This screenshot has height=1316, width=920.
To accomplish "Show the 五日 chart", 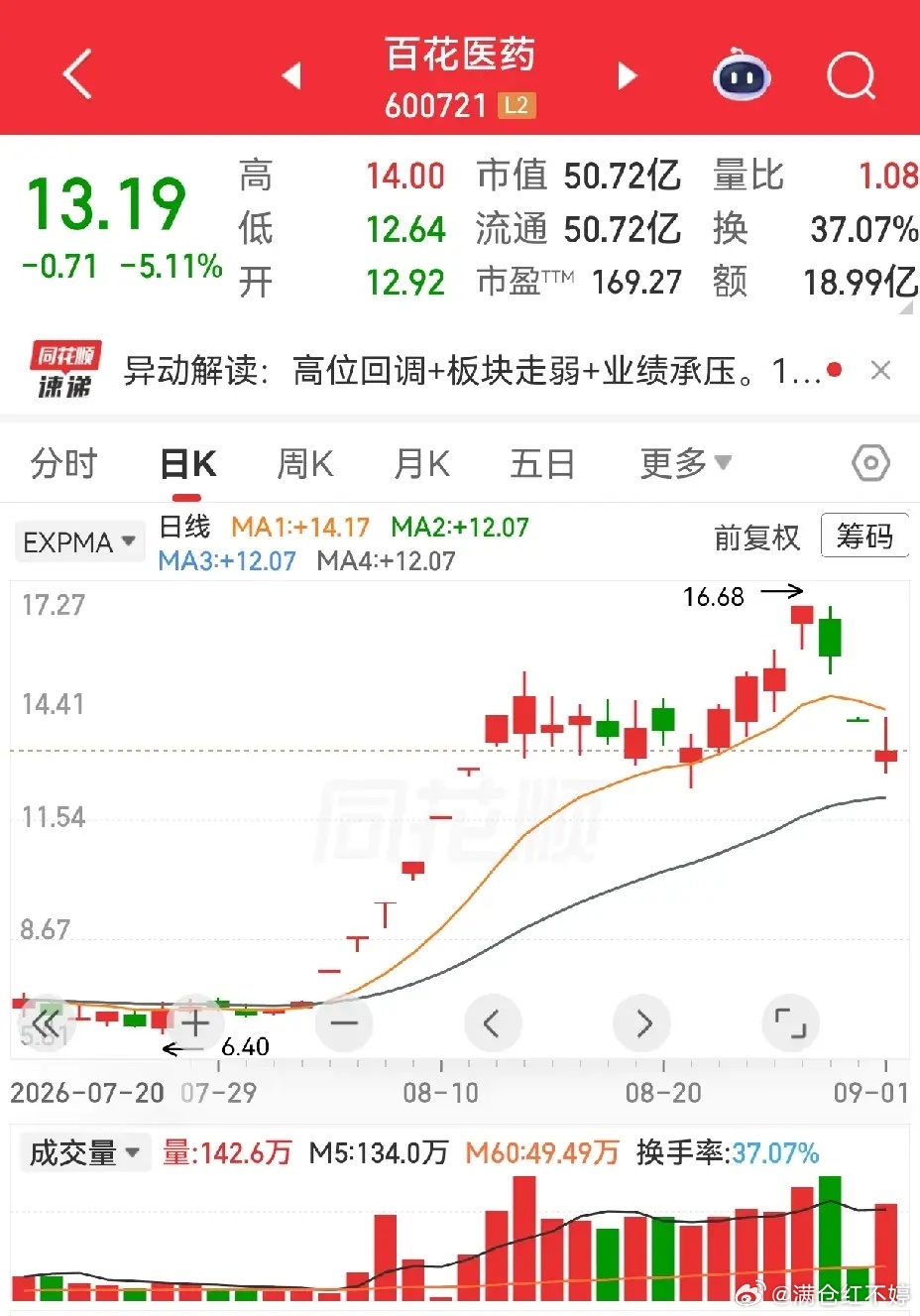I will (541, 463).
